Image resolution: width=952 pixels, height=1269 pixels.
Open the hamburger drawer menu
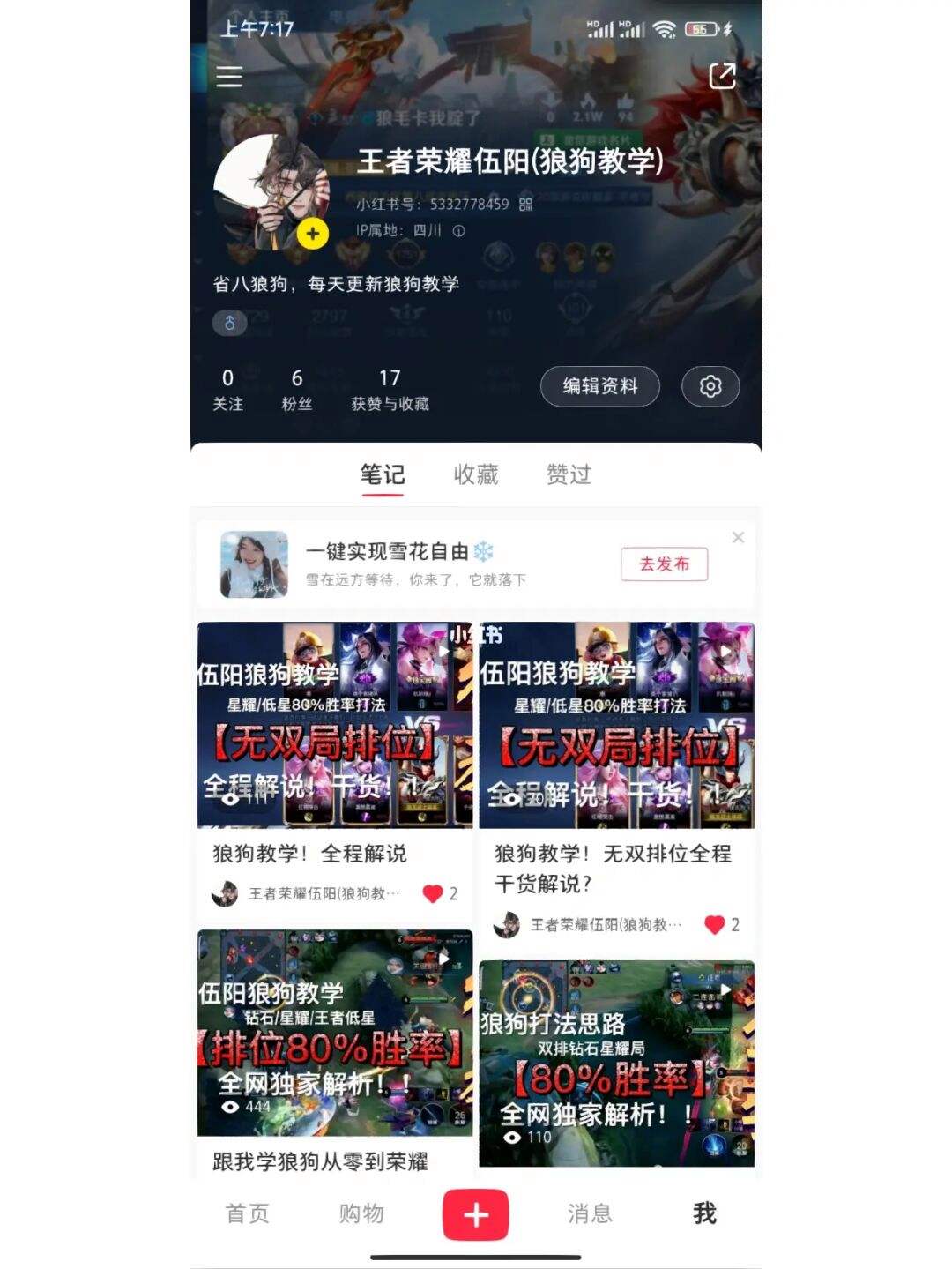pyautogui.click(x=229, y=77)
